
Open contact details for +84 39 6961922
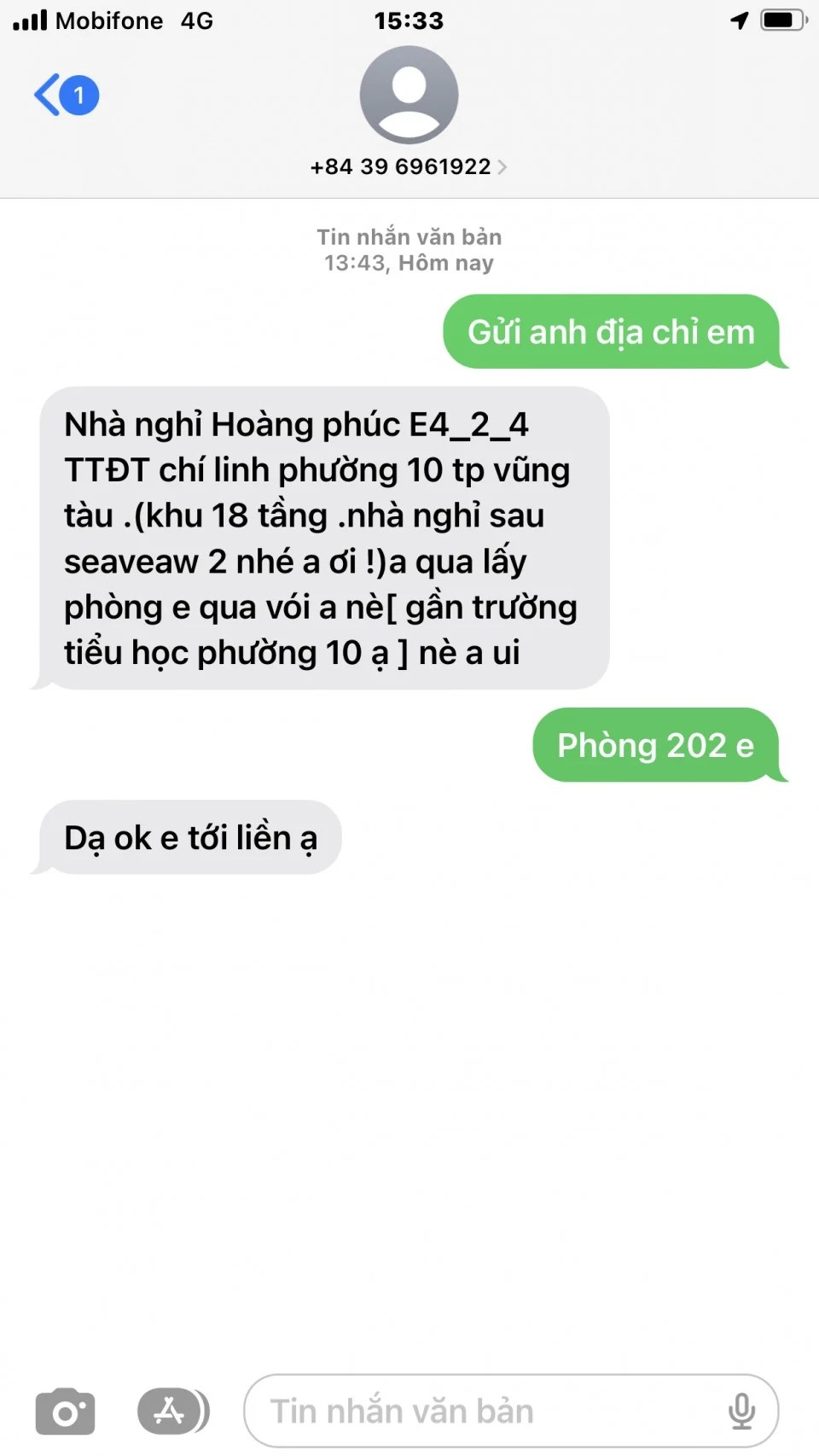coord(409,166)
